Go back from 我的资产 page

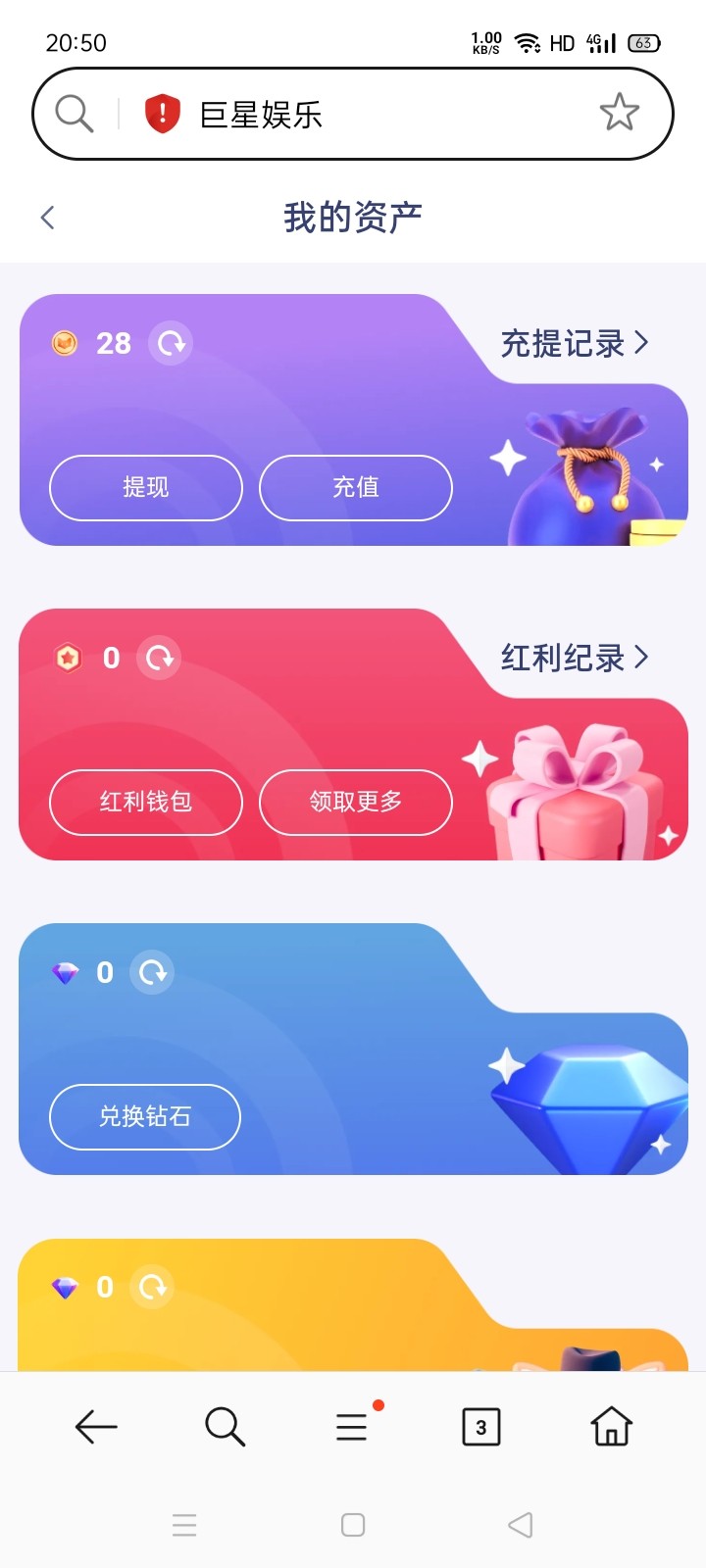(47, 218)
